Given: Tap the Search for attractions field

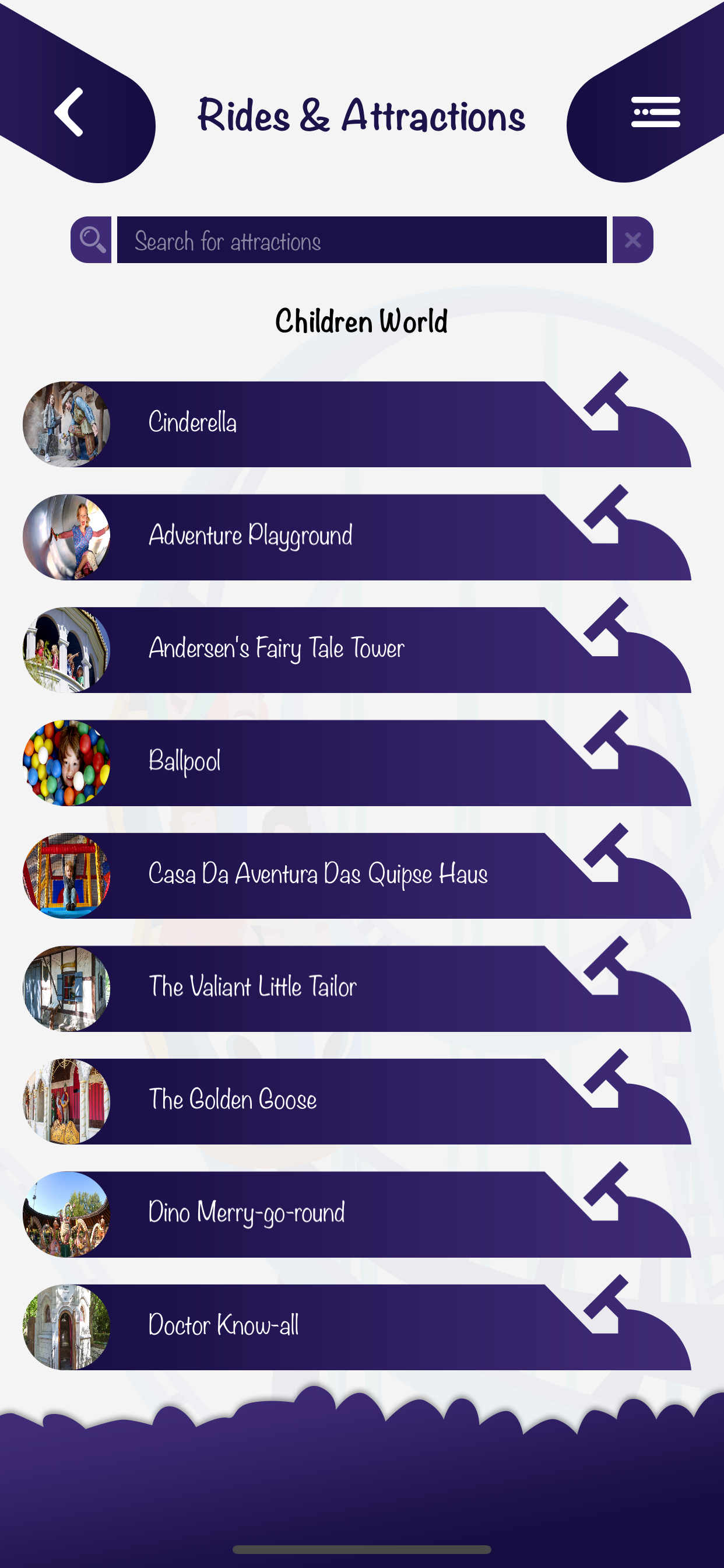Looking at the screenshot, I should coord(361,240).
